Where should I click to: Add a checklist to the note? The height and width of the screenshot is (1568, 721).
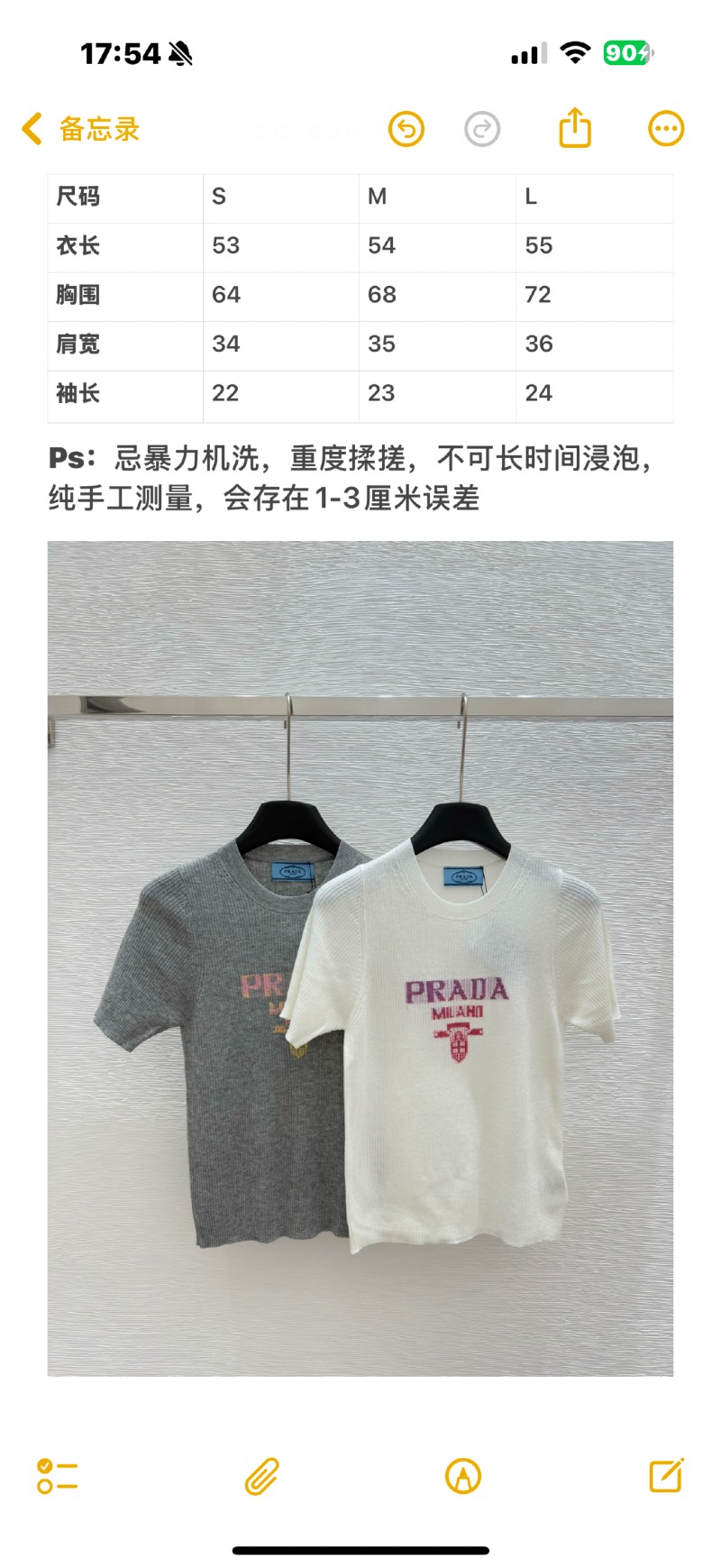click(57, 1476)
